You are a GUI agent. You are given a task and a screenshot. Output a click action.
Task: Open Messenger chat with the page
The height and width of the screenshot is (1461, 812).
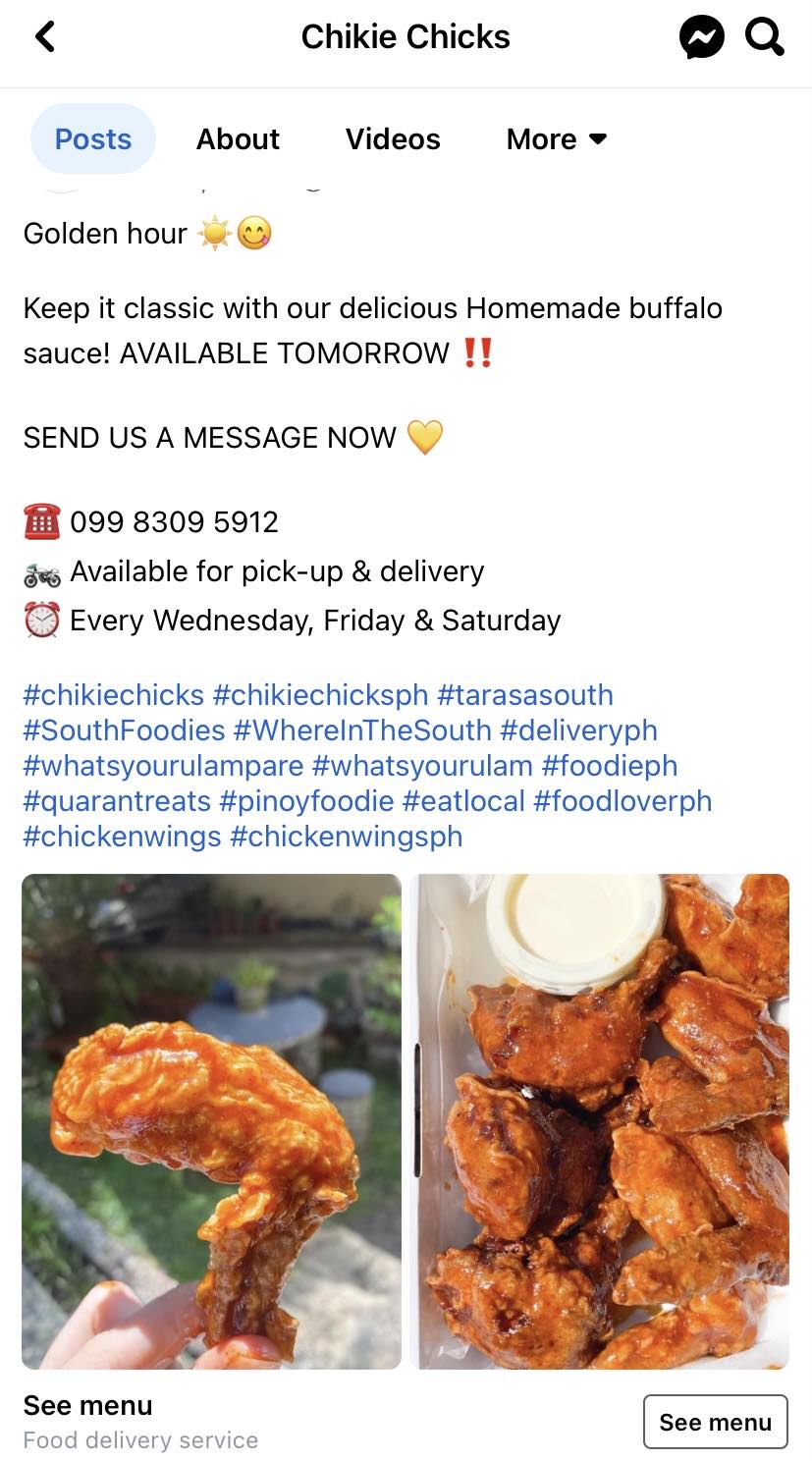(701, 38)
